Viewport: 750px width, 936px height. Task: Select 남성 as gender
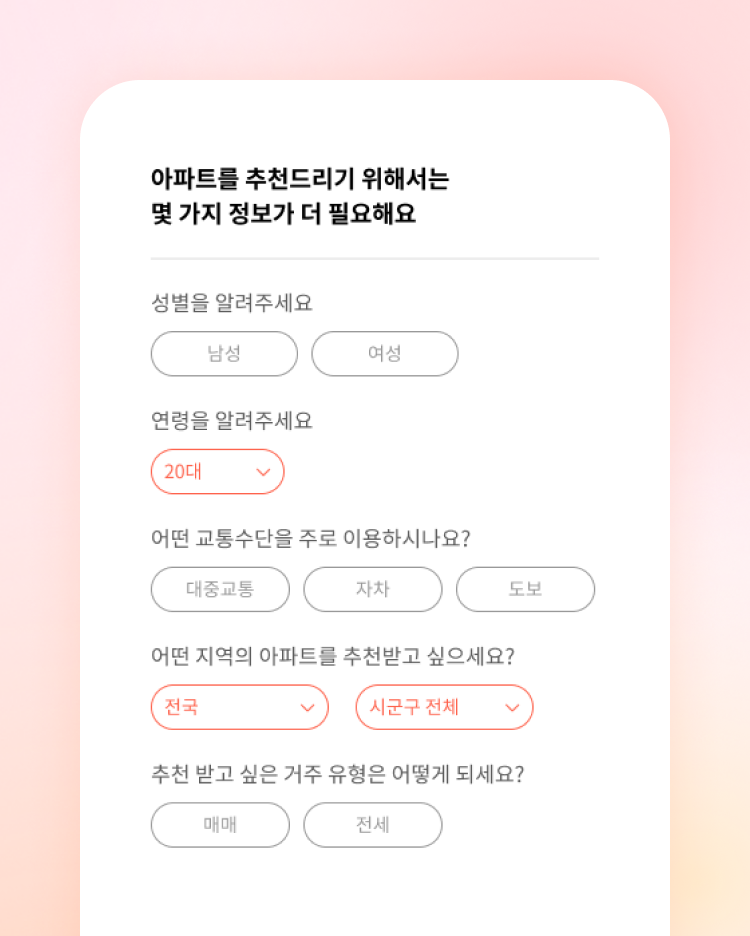coord(224,354)
